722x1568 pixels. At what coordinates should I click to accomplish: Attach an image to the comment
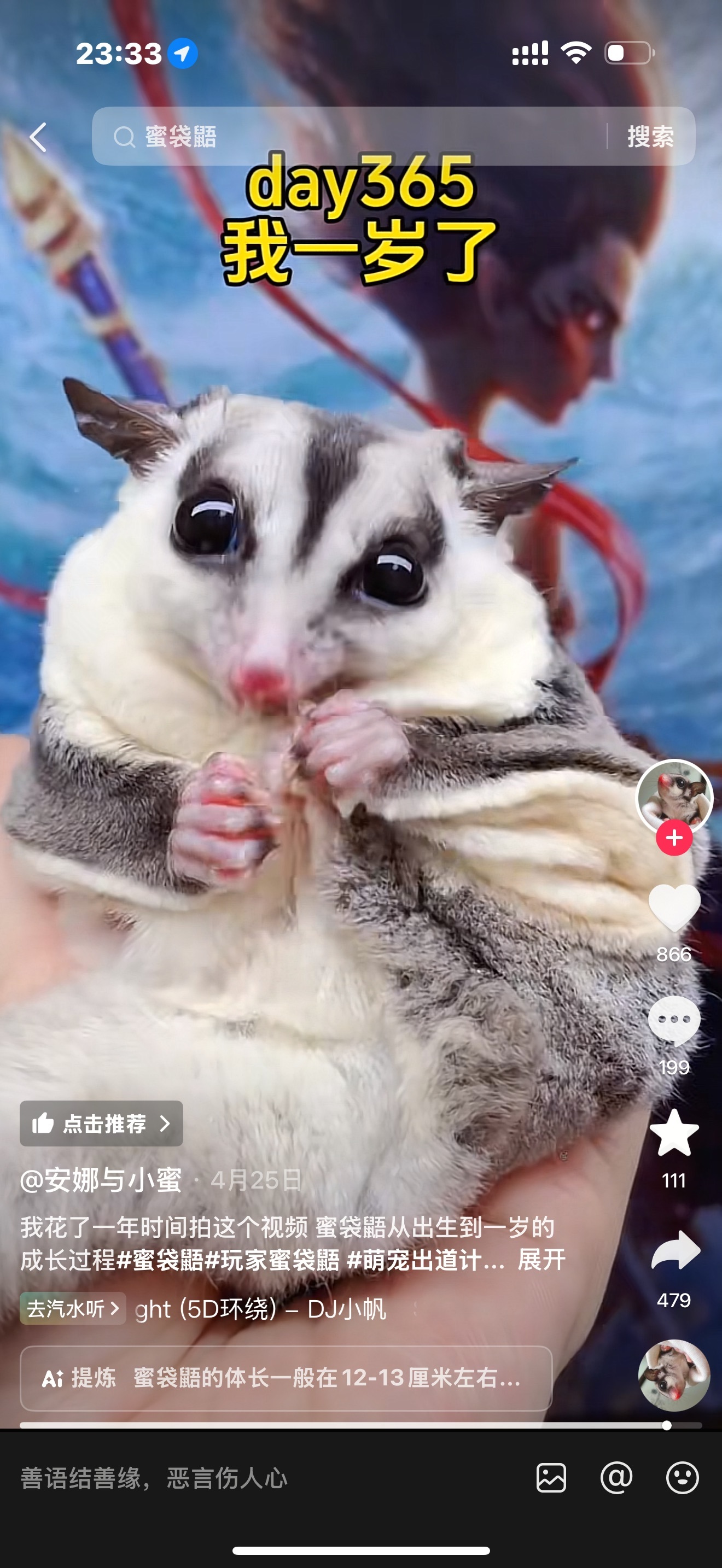551,1478
